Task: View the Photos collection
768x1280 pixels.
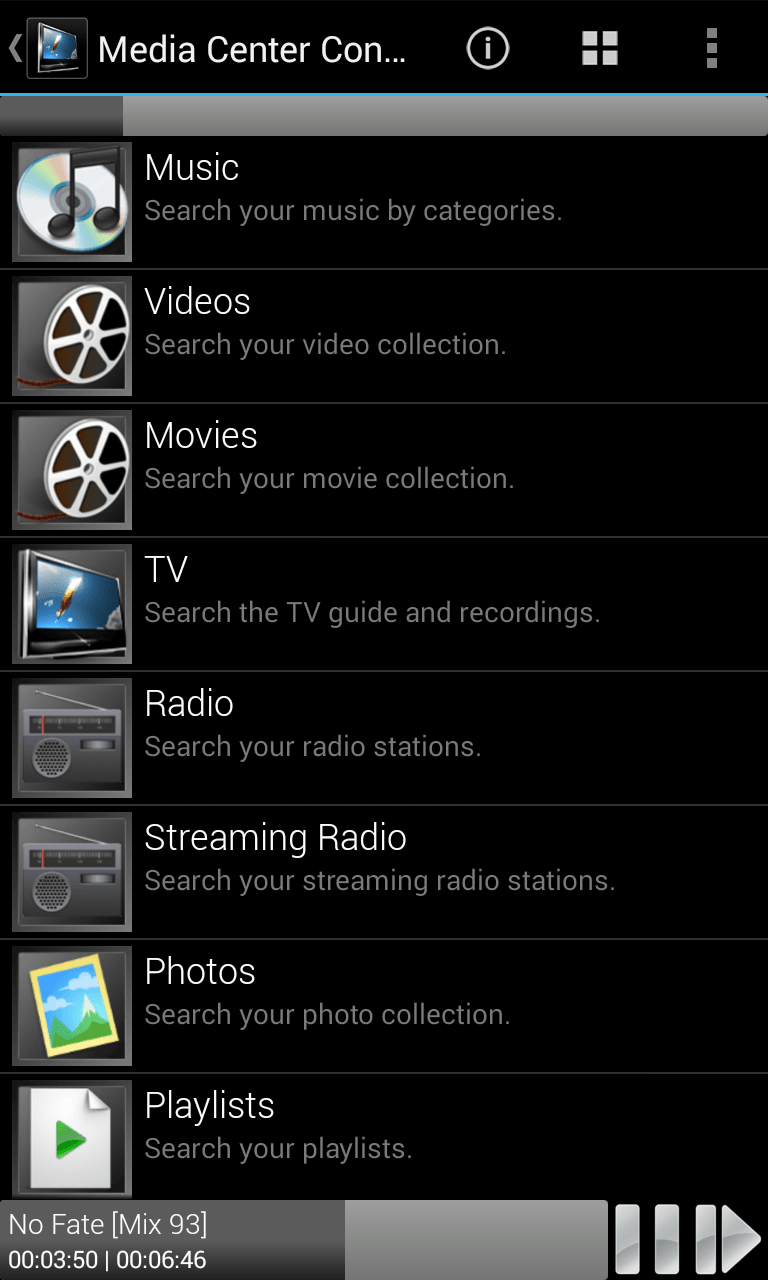Action: tap(384, 1006)
